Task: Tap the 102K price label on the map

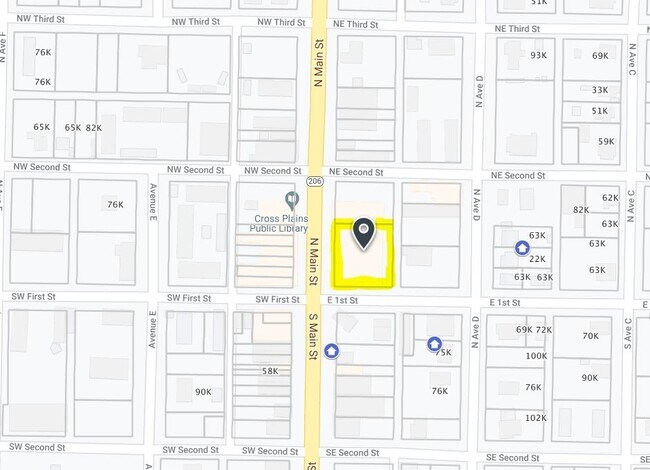Action: pyautogui.click(x=536, y=418)
